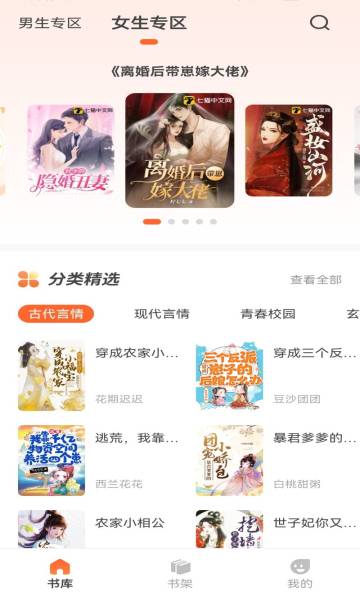The width and height of the screenshot is (360, 600).
Task: Switch to the 男生专区 tab
Action: point(50,23)
